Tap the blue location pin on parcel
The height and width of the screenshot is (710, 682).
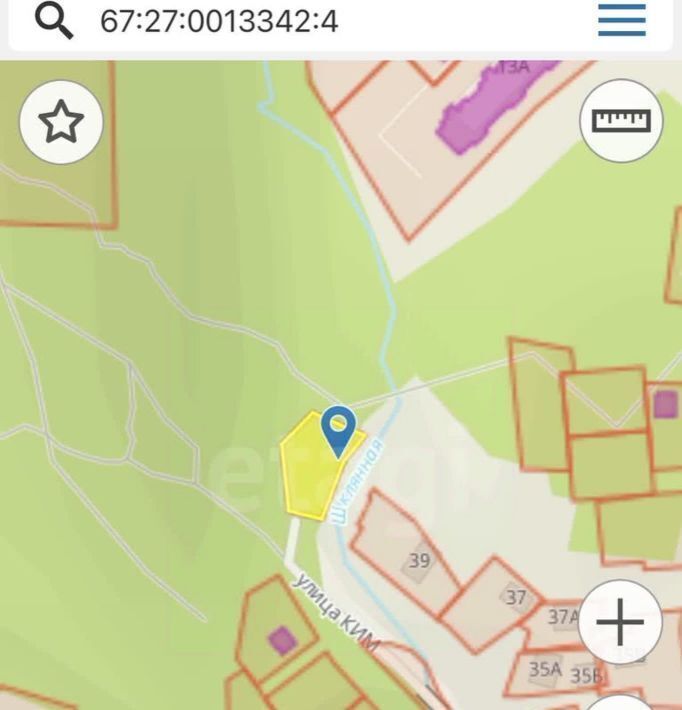(x=339, y=430)
